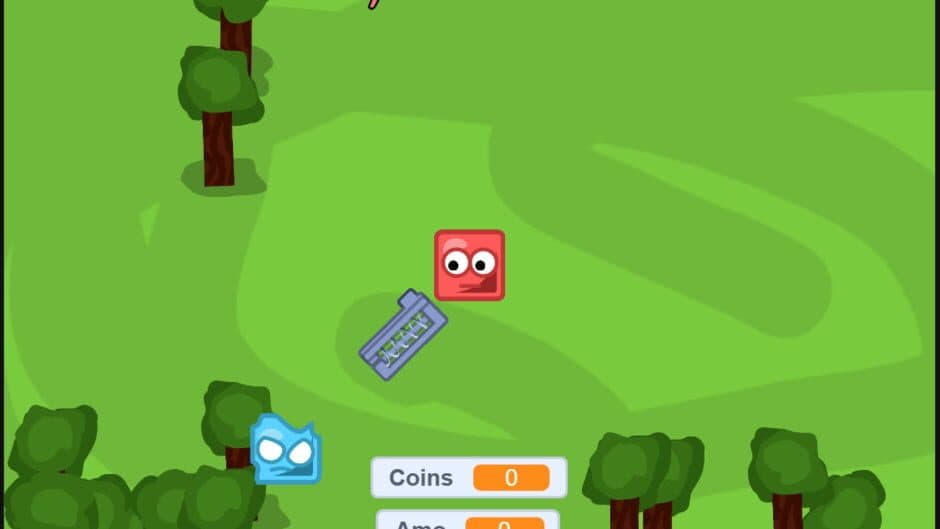The image size is (940, 529).
Task: Tap the red square character
Action: pos(469,265)
